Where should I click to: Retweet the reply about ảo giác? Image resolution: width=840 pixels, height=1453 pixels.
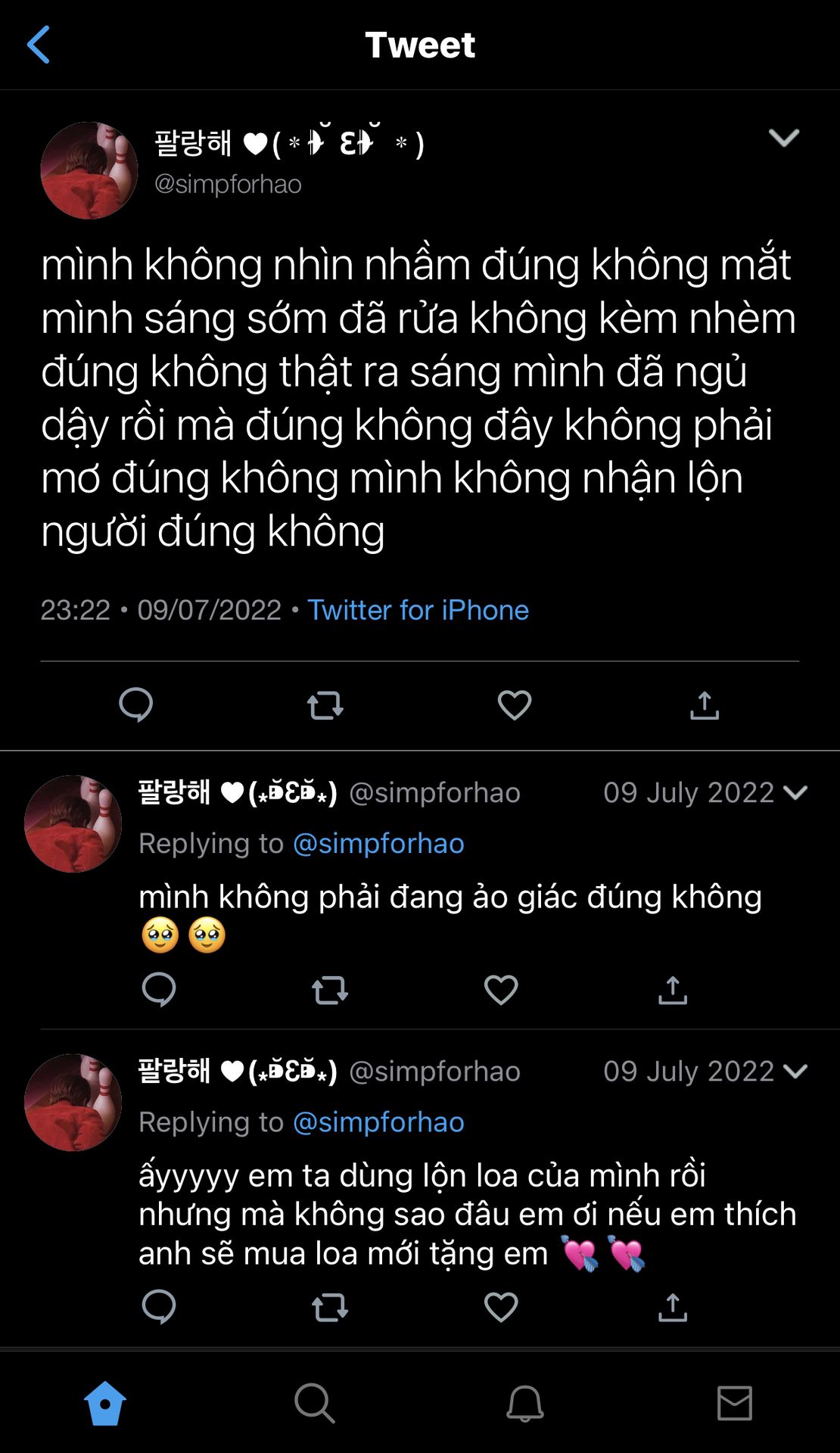[330, 990]
